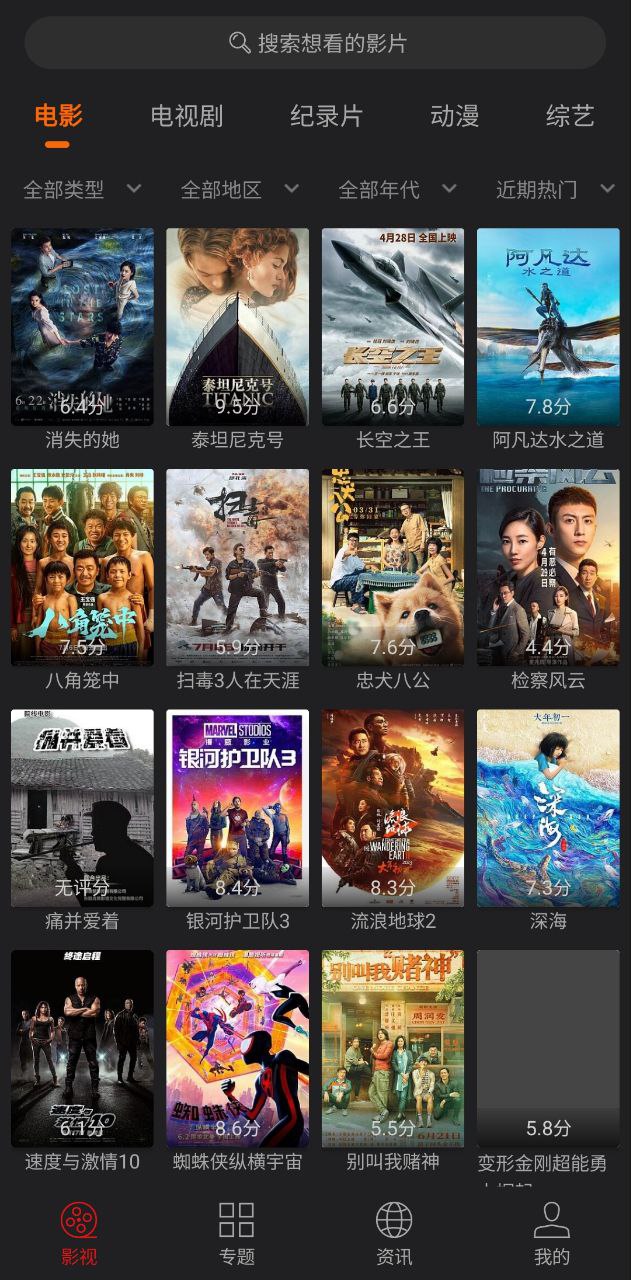Go to the 专题 bottom tab

pyautogui.click(x=237, y=1233)
